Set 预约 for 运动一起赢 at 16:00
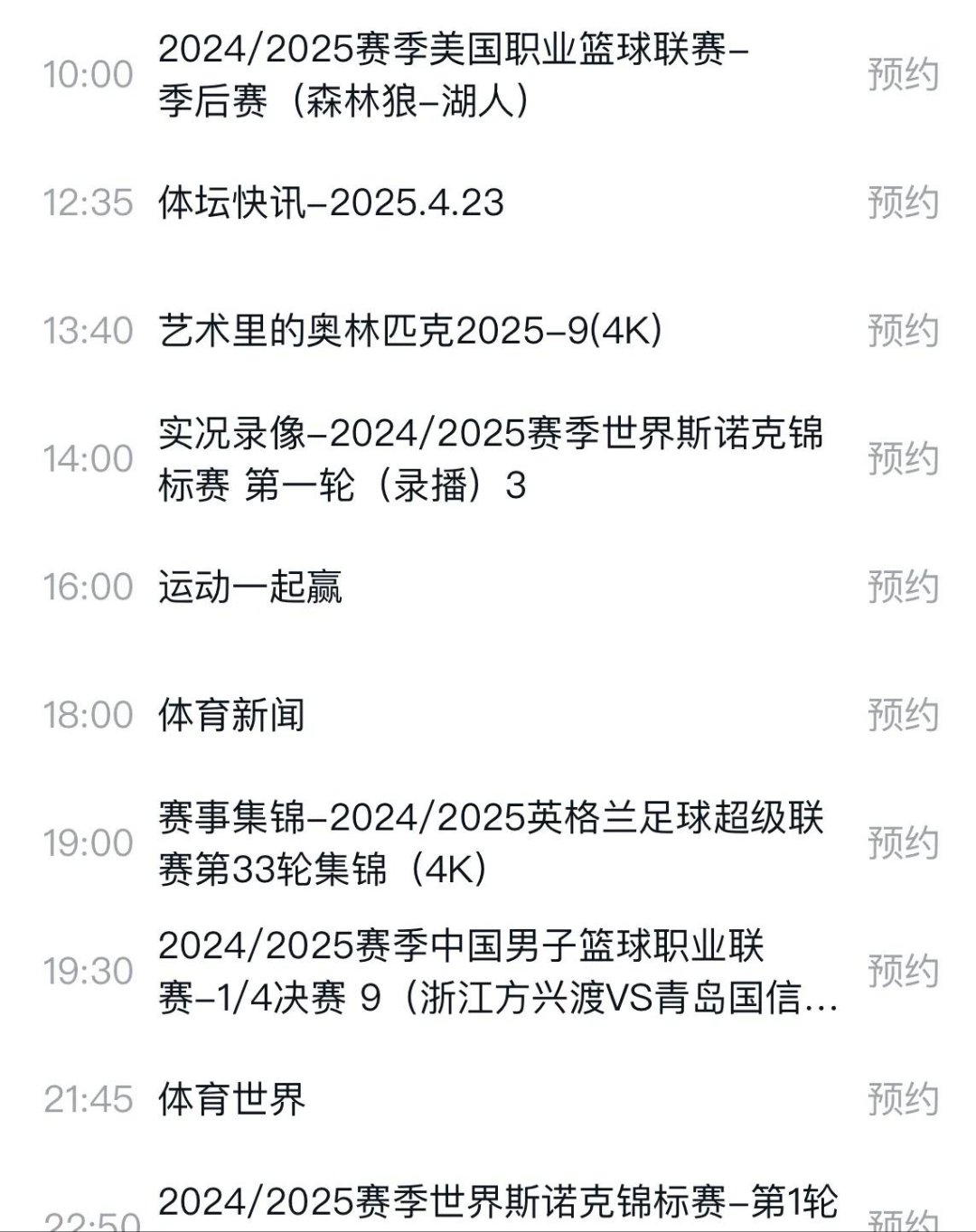This screenshot has width=976, height=1232. tap(903, 587)
